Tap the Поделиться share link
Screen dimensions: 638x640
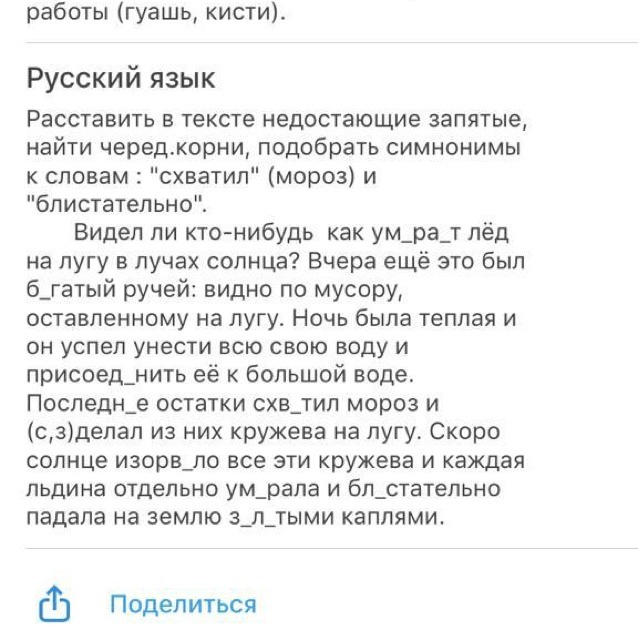click(183, 604)
